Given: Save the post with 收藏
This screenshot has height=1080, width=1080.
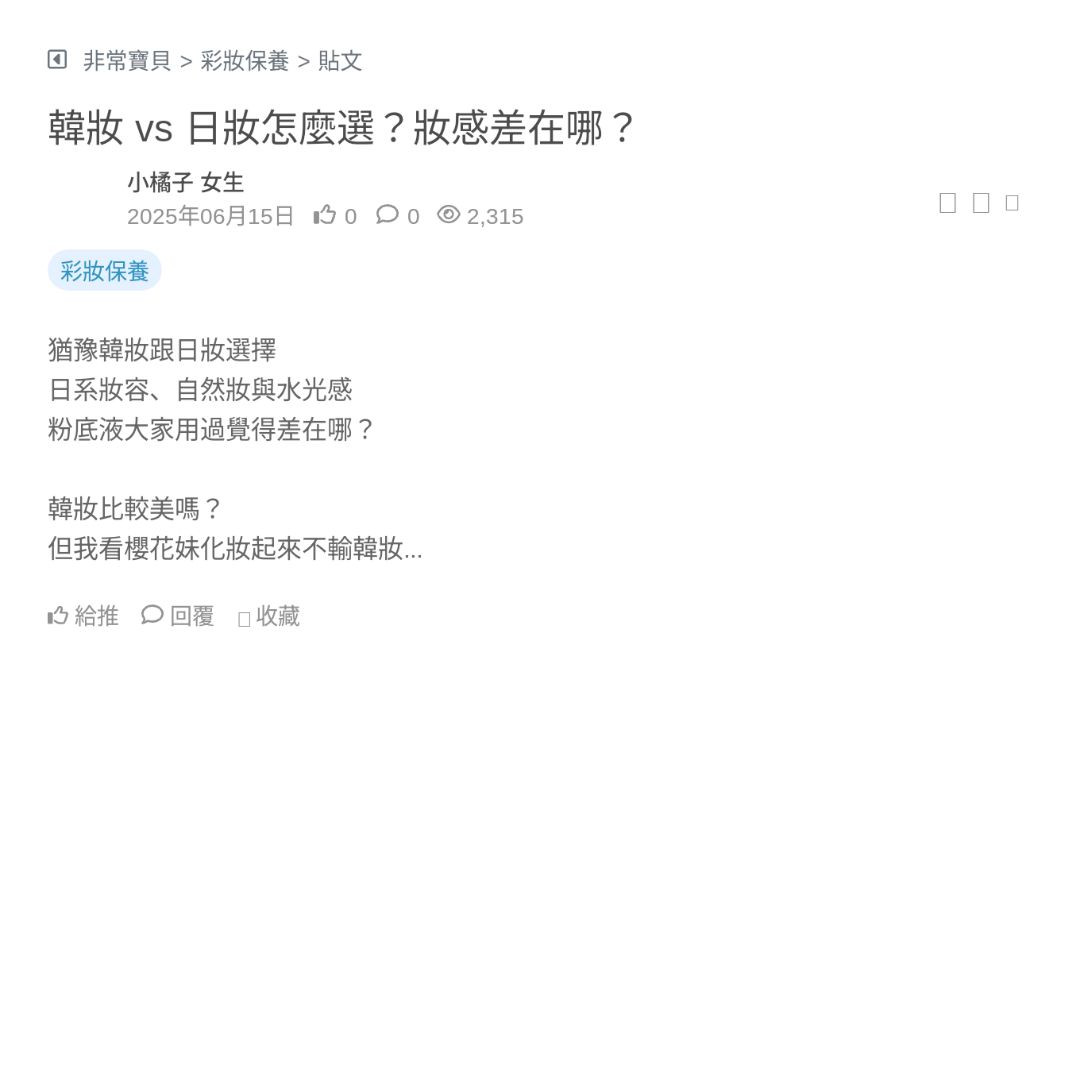Looking at the screenshot, I should coord(269,617).
